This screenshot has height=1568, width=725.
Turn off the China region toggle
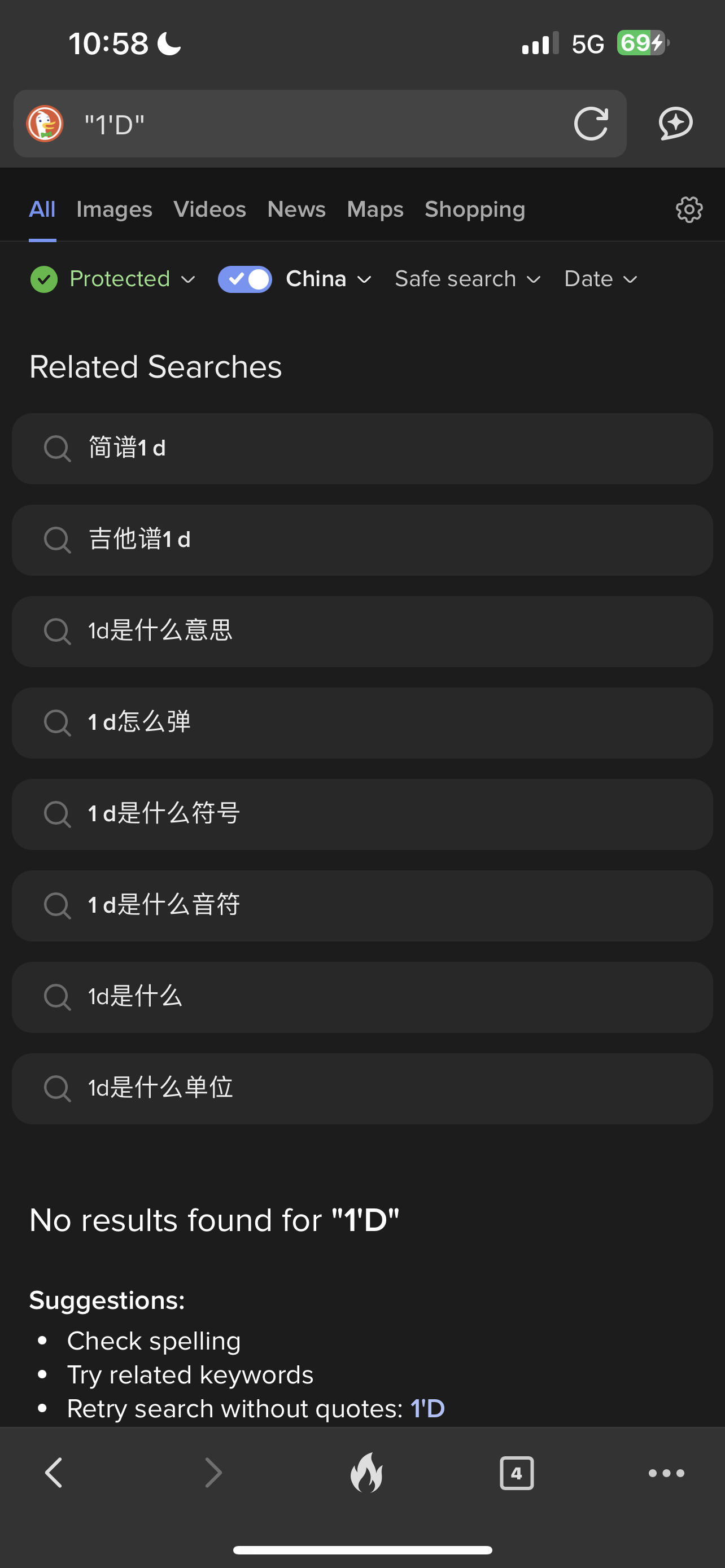pos(244,279)
